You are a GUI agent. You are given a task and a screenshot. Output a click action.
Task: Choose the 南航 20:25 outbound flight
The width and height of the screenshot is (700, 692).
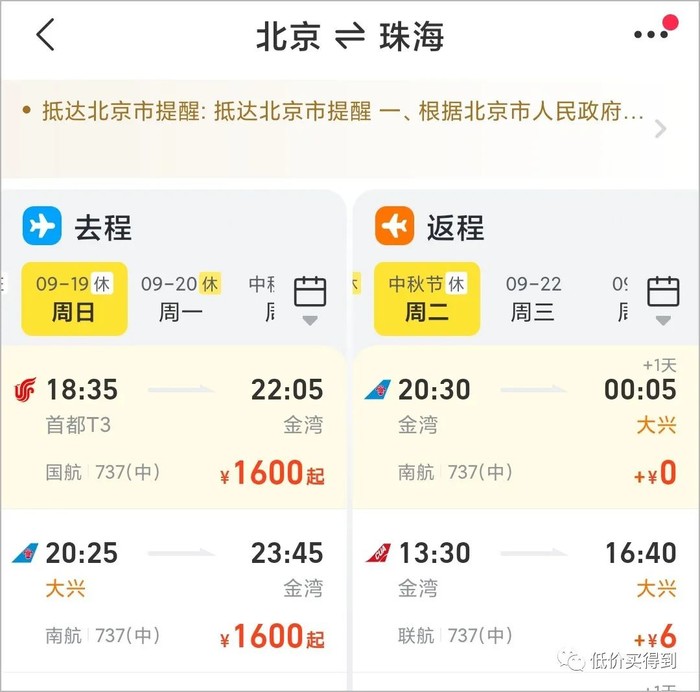[172, 593]
